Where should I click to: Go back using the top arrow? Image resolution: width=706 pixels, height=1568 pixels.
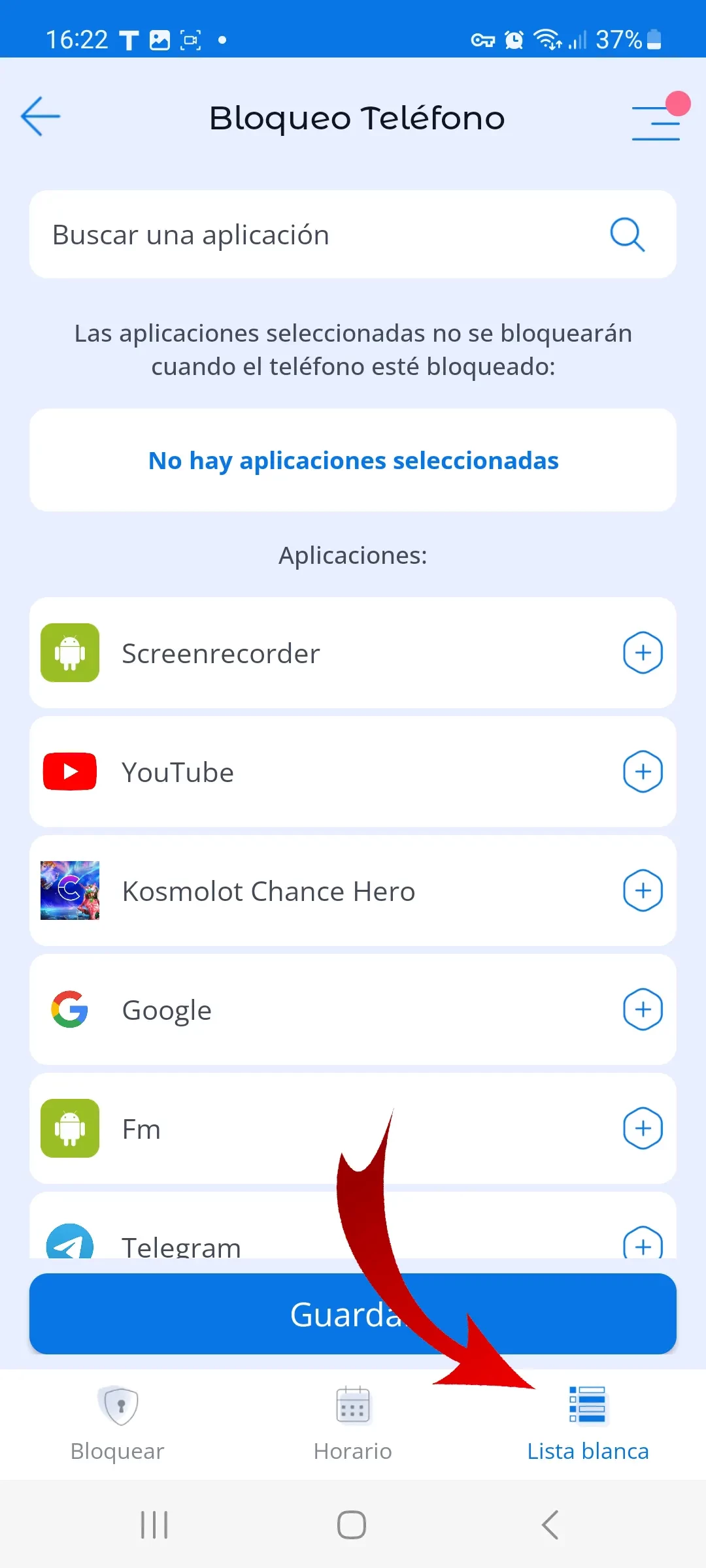41,116
